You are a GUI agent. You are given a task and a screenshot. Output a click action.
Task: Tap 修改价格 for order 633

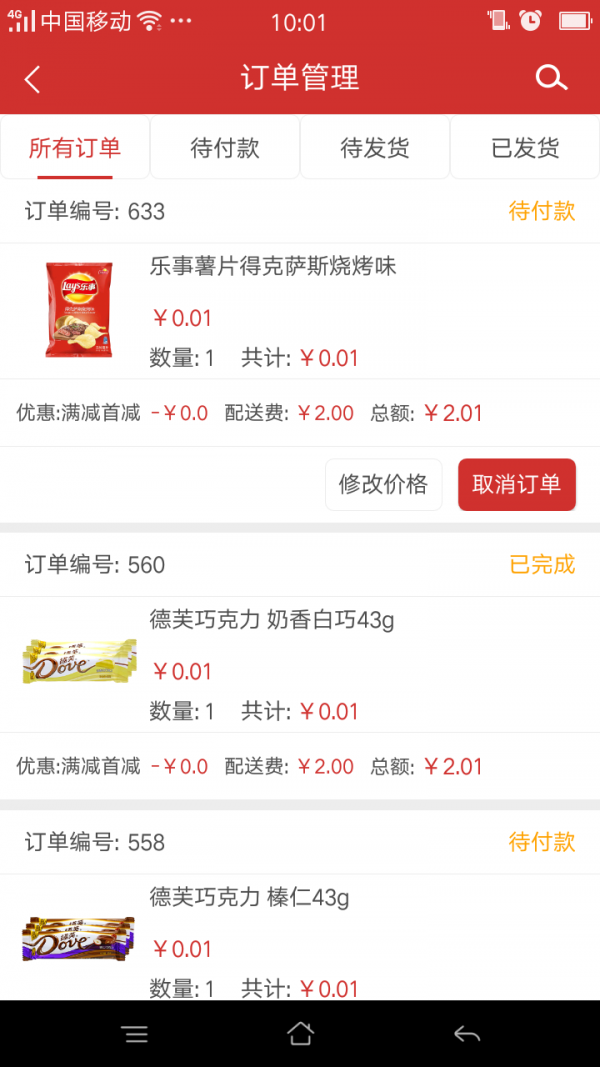[x=383, y=485]
